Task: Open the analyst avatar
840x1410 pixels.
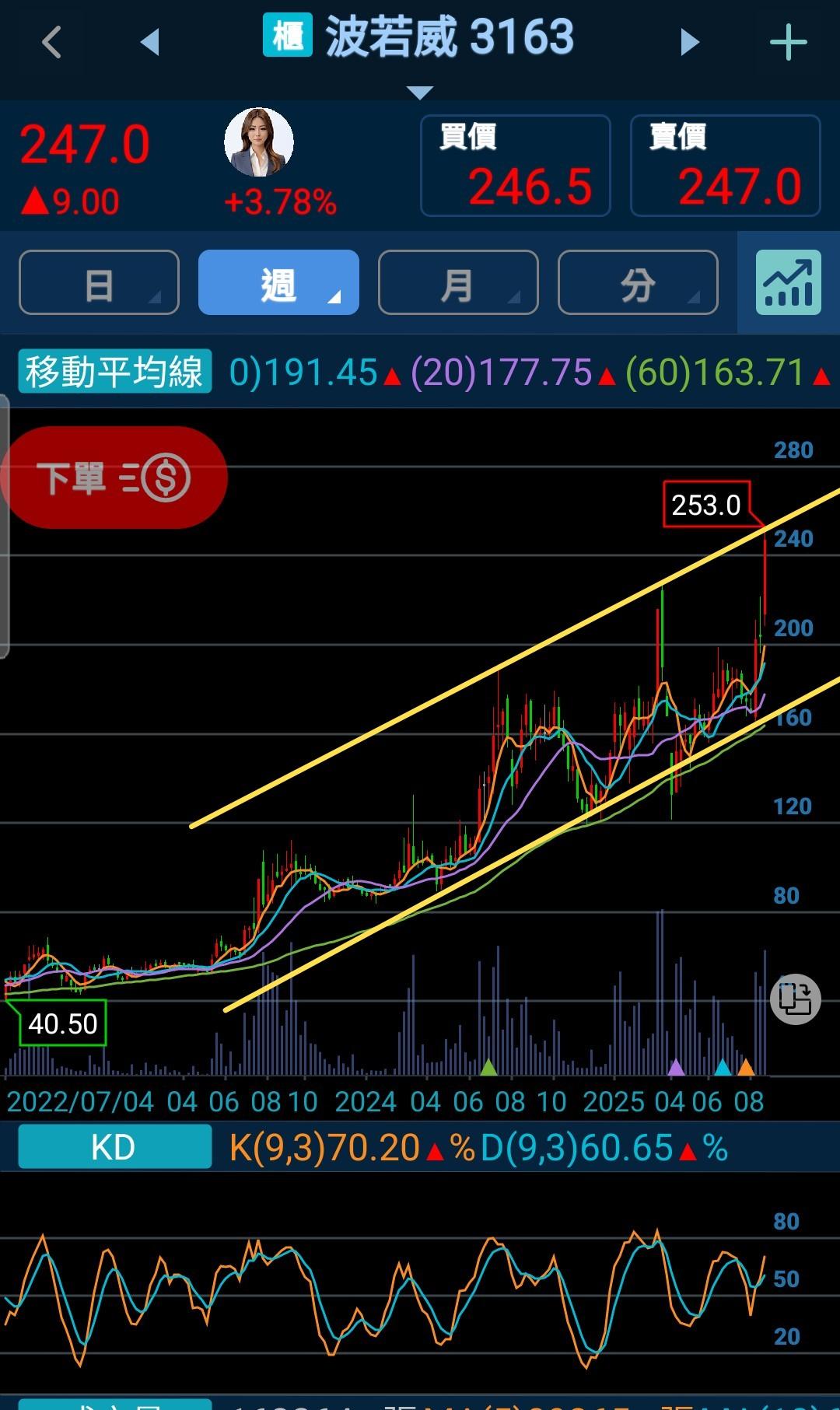Action: 259,142
